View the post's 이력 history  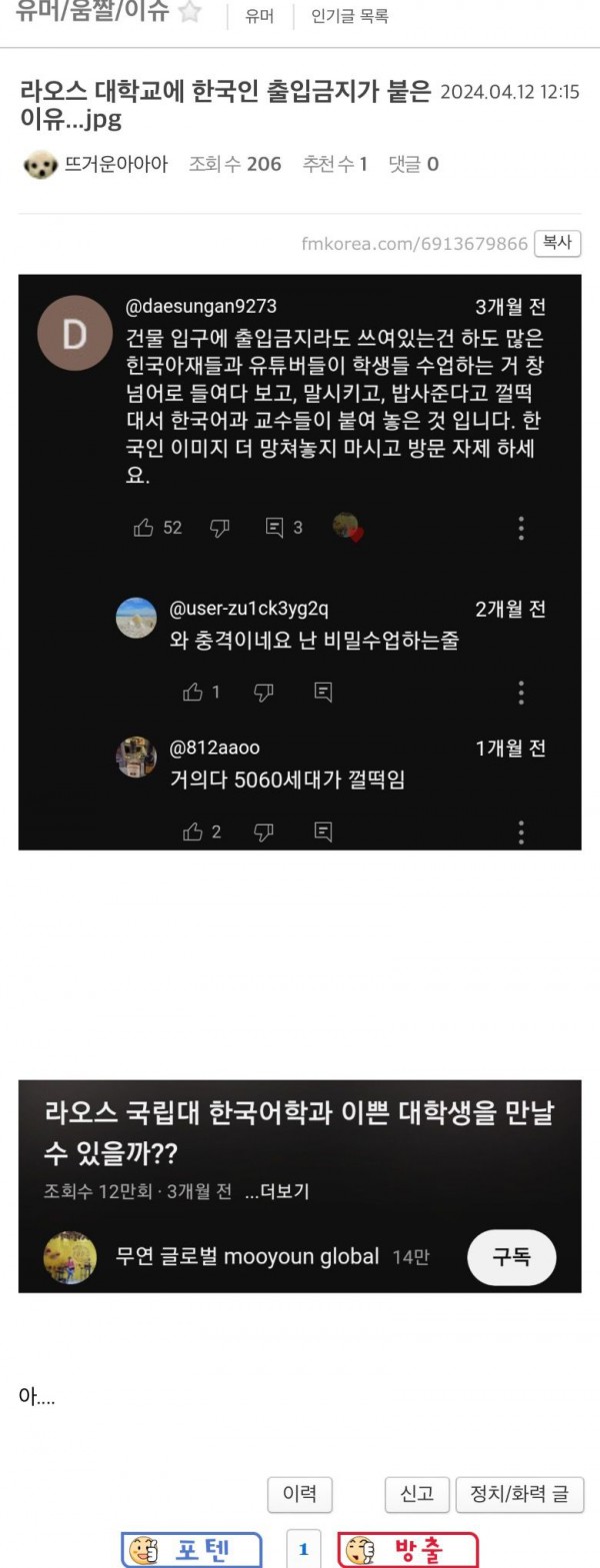(x=299, y=1494)
